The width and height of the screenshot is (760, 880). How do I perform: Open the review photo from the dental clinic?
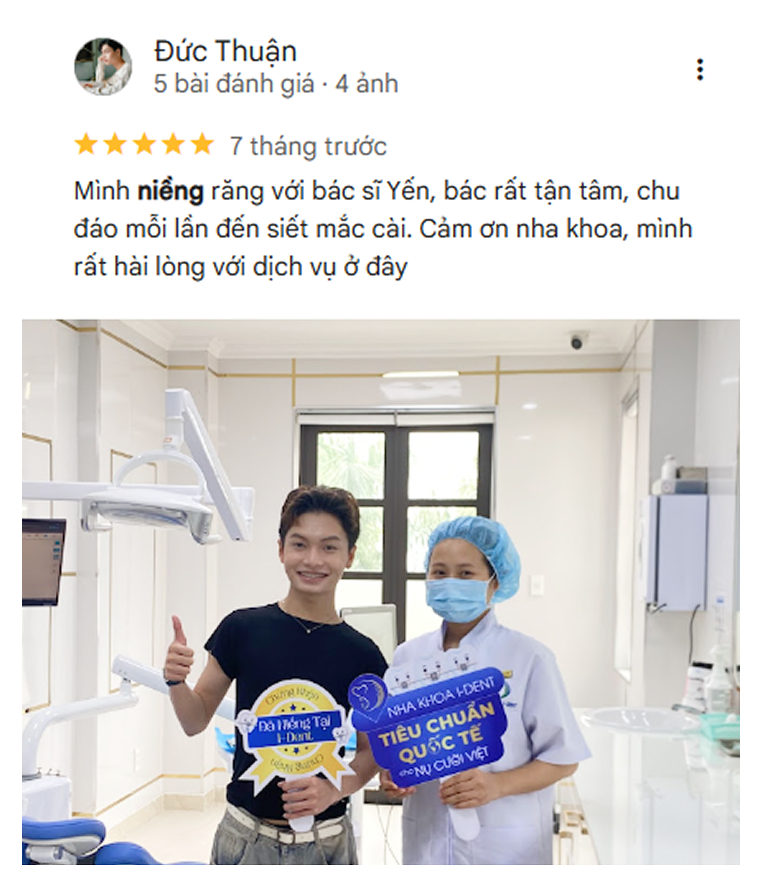(380, 591)
